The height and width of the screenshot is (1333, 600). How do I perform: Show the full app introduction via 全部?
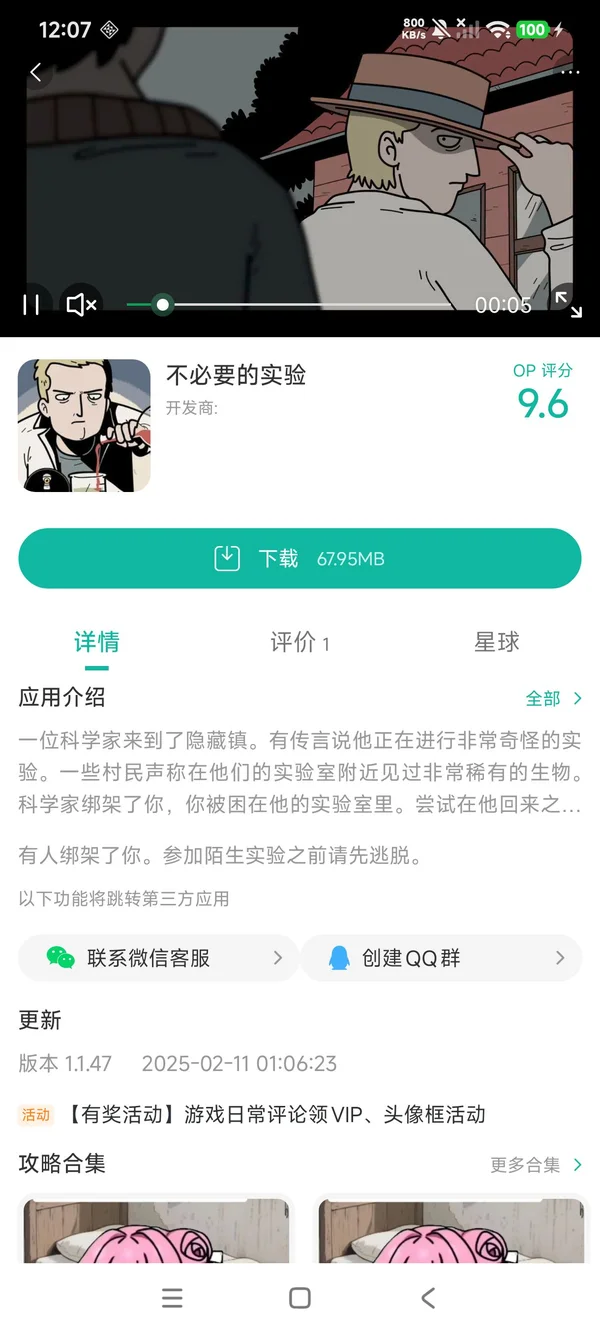click(x=553, y=698)
